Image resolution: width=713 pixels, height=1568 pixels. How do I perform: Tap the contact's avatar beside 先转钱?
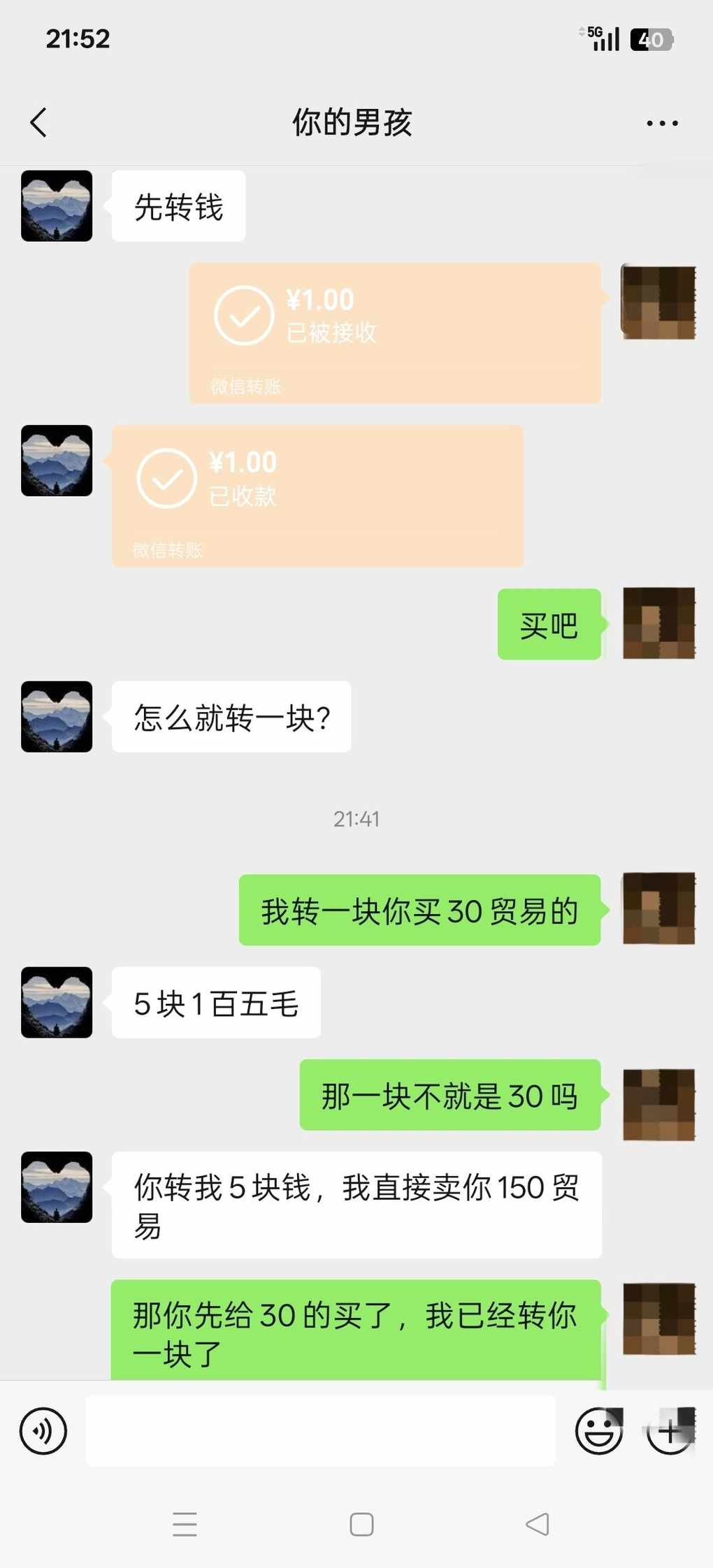tap(57, 206)
